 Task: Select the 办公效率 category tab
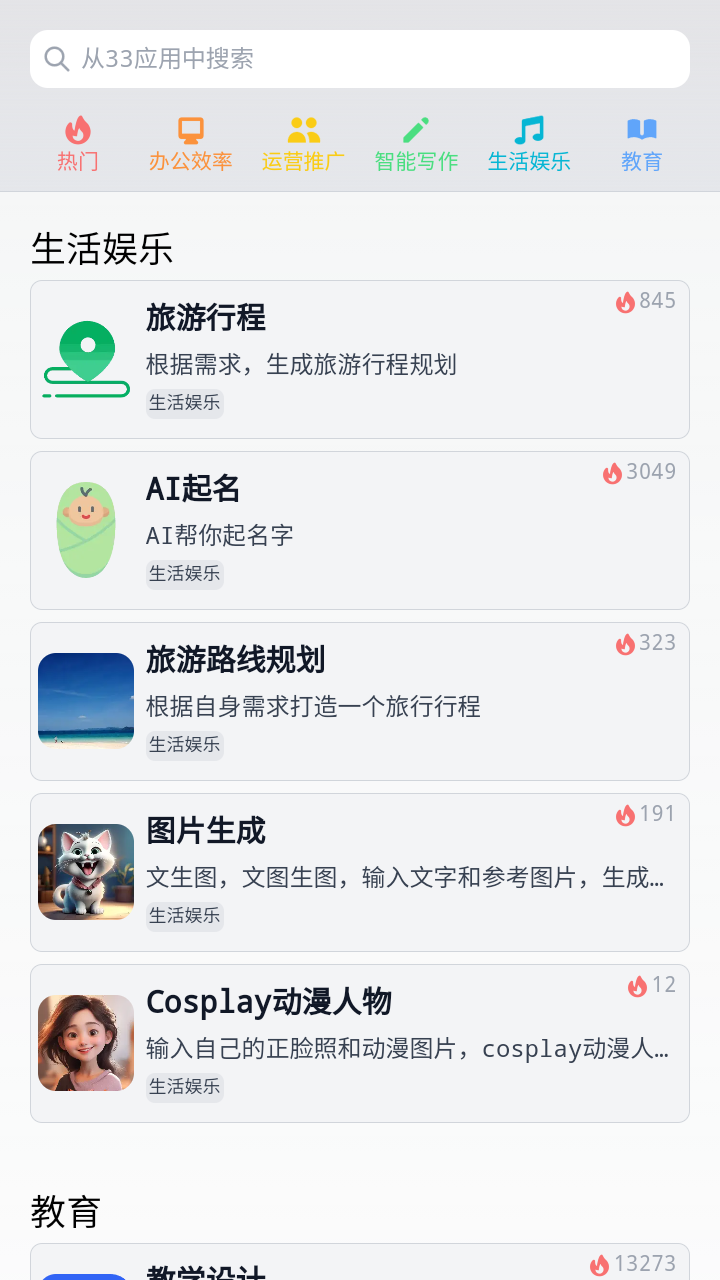click(190, 145)
